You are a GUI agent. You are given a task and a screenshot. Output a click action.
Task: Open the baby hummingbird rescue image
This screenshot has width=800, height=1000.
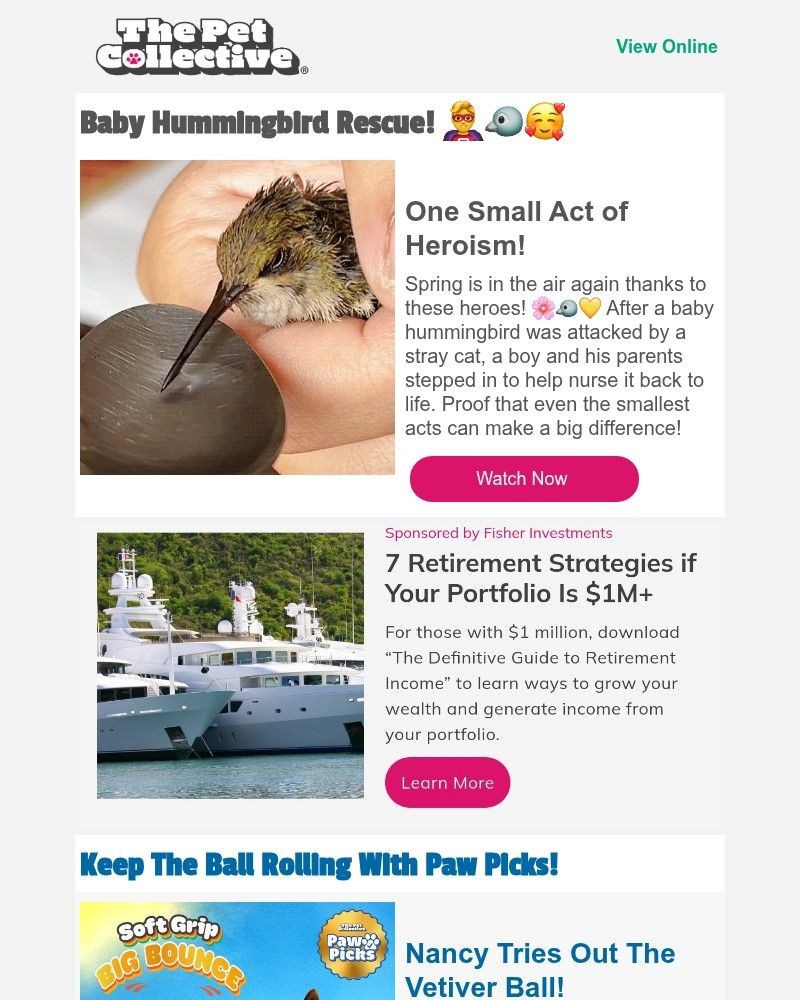pyautogui.click(x=237, y=317)
